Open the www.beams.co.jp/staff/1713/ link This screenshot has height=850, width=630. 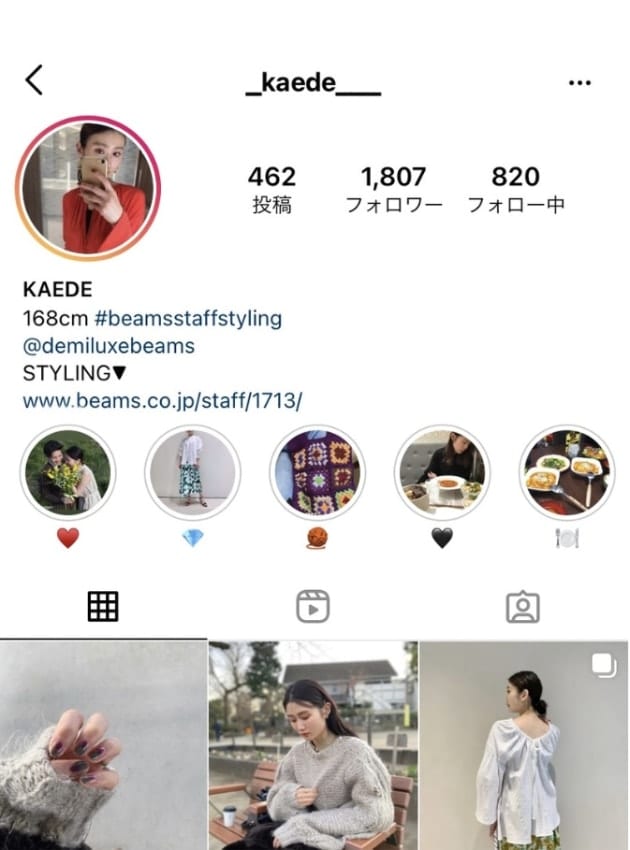click(162, 401)
